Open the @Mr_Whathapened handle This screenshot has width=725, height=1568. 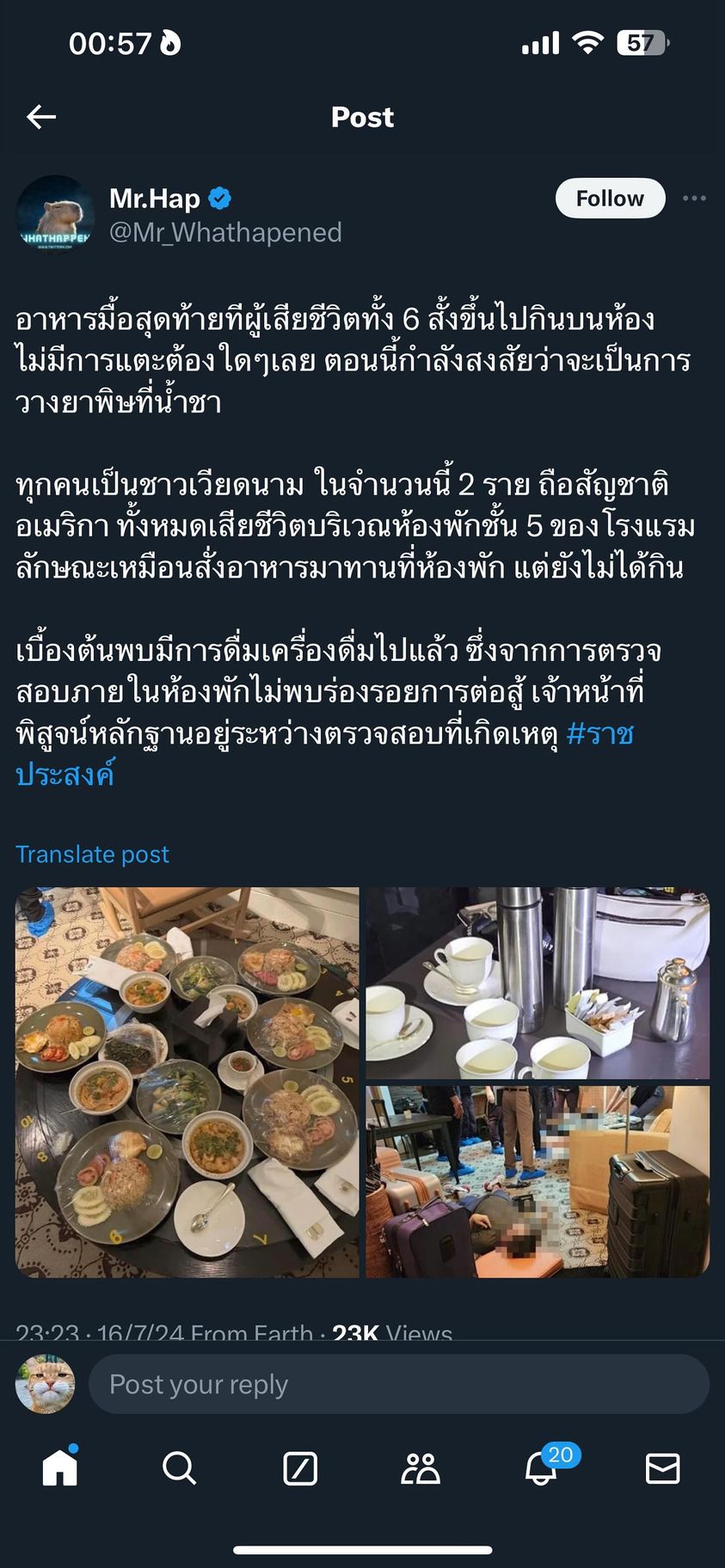[x=225, y=232]
